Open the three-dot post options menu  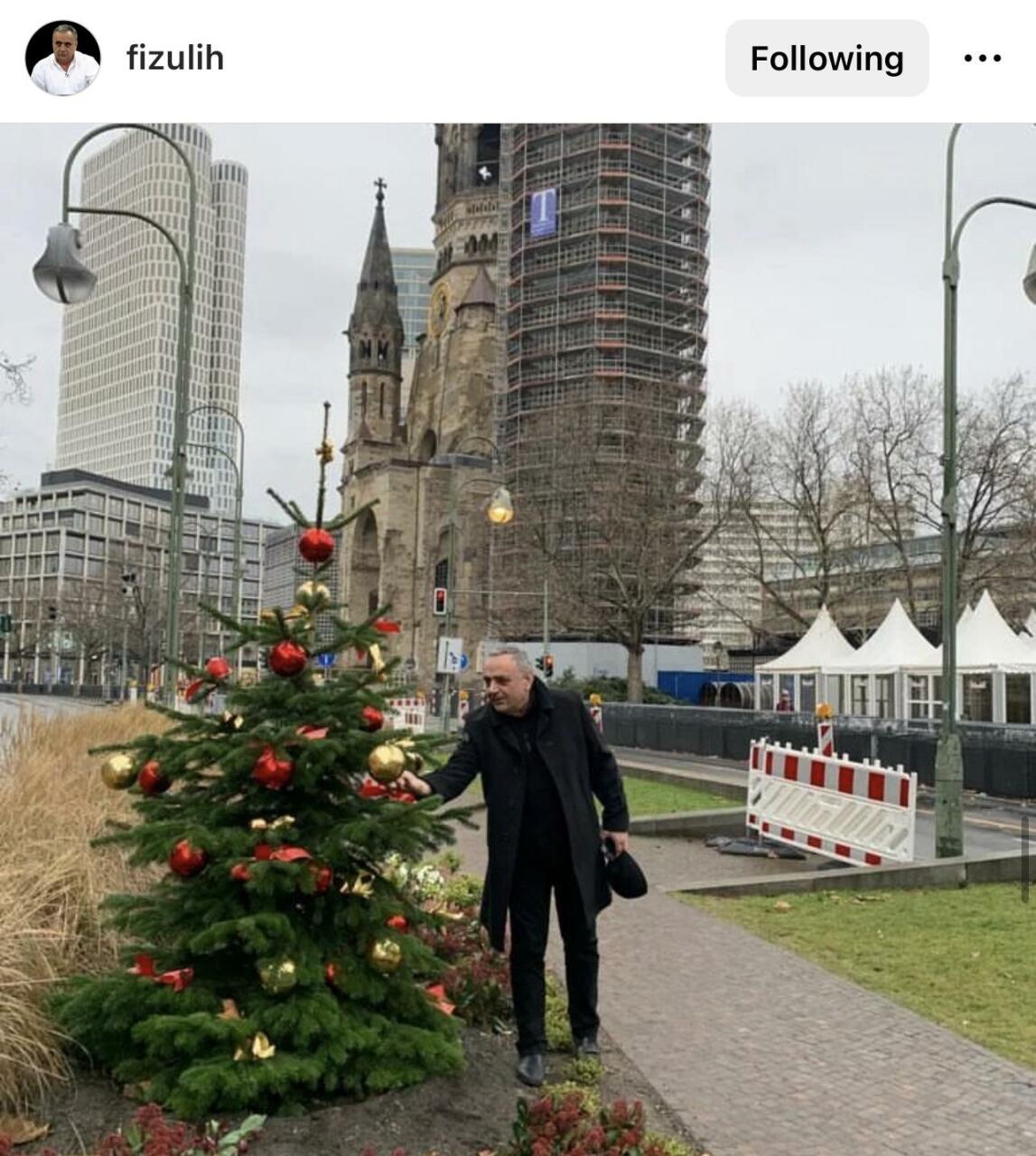pyautogui.click(x=983, y=59)
